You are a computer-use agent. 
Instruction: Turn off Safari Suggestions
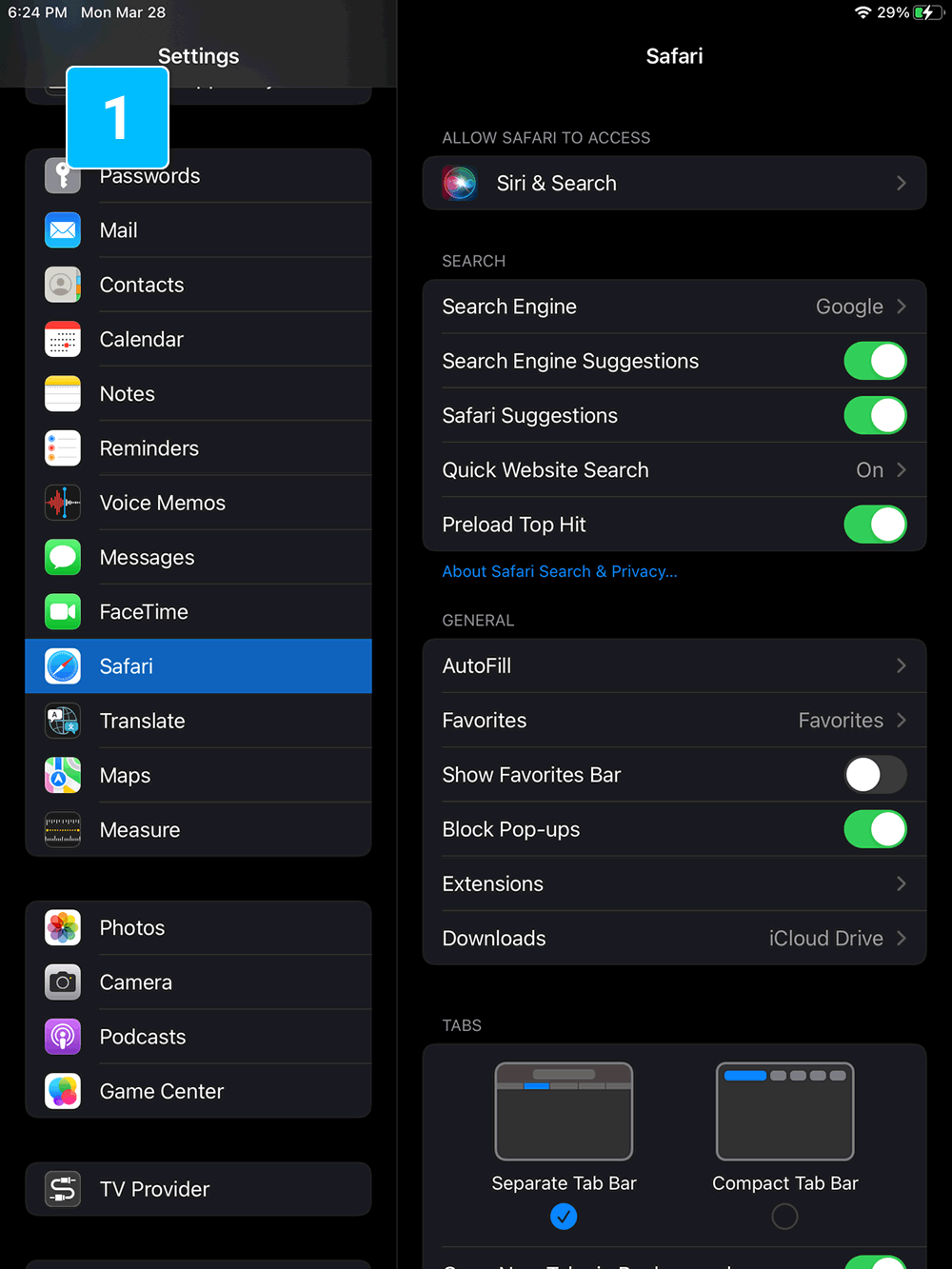tap(874, 416)
